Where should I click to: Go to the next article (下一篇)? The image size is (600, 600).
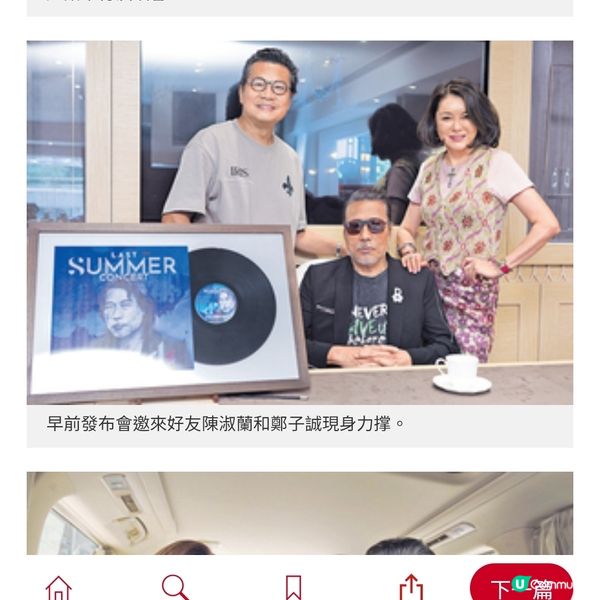[x=520, y=585]
